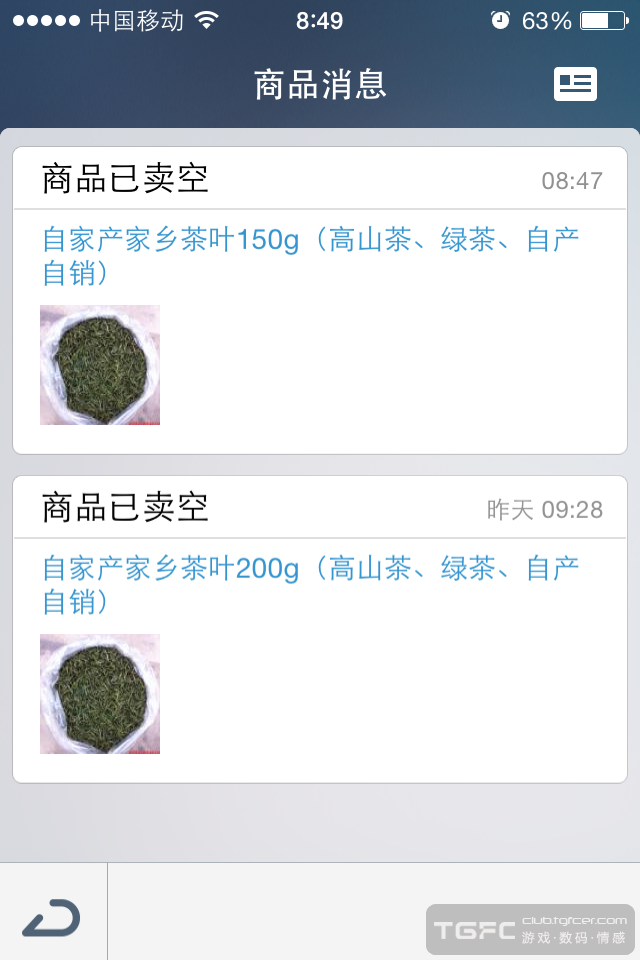Open the 200g tea product link
The width and height of the screenshot is (640, 960).
(310, 584)
